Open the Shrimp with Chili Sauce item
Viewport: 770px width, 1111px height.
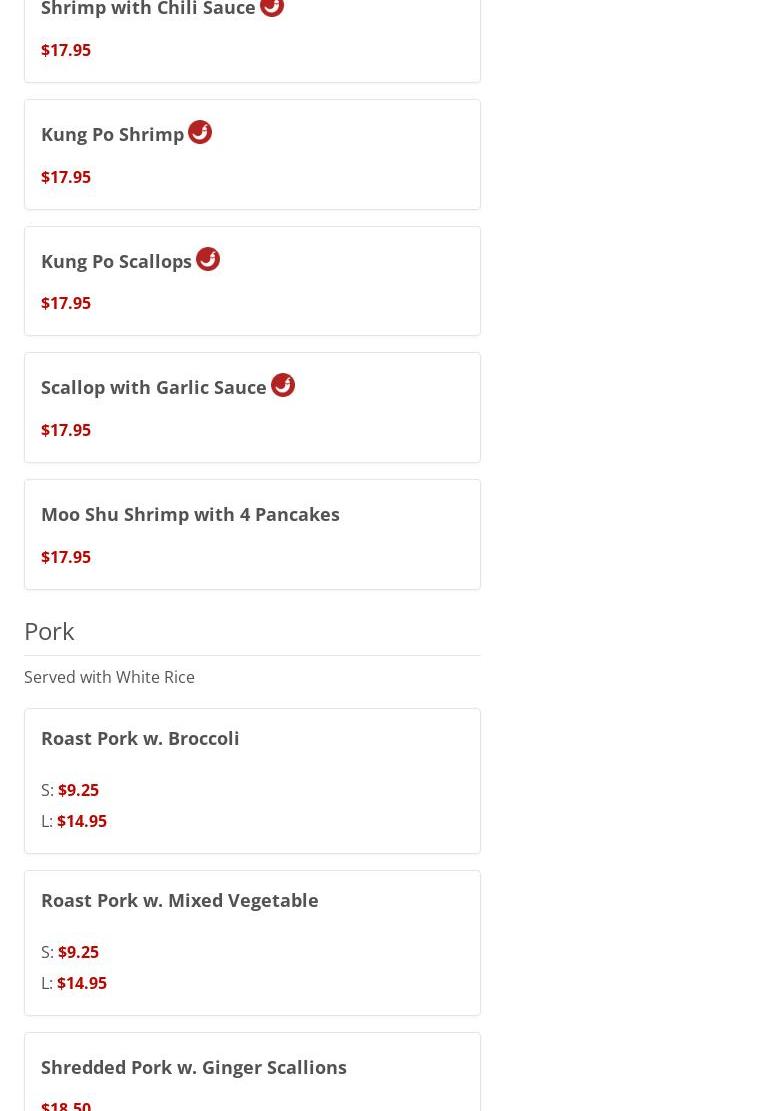[148, 10]
